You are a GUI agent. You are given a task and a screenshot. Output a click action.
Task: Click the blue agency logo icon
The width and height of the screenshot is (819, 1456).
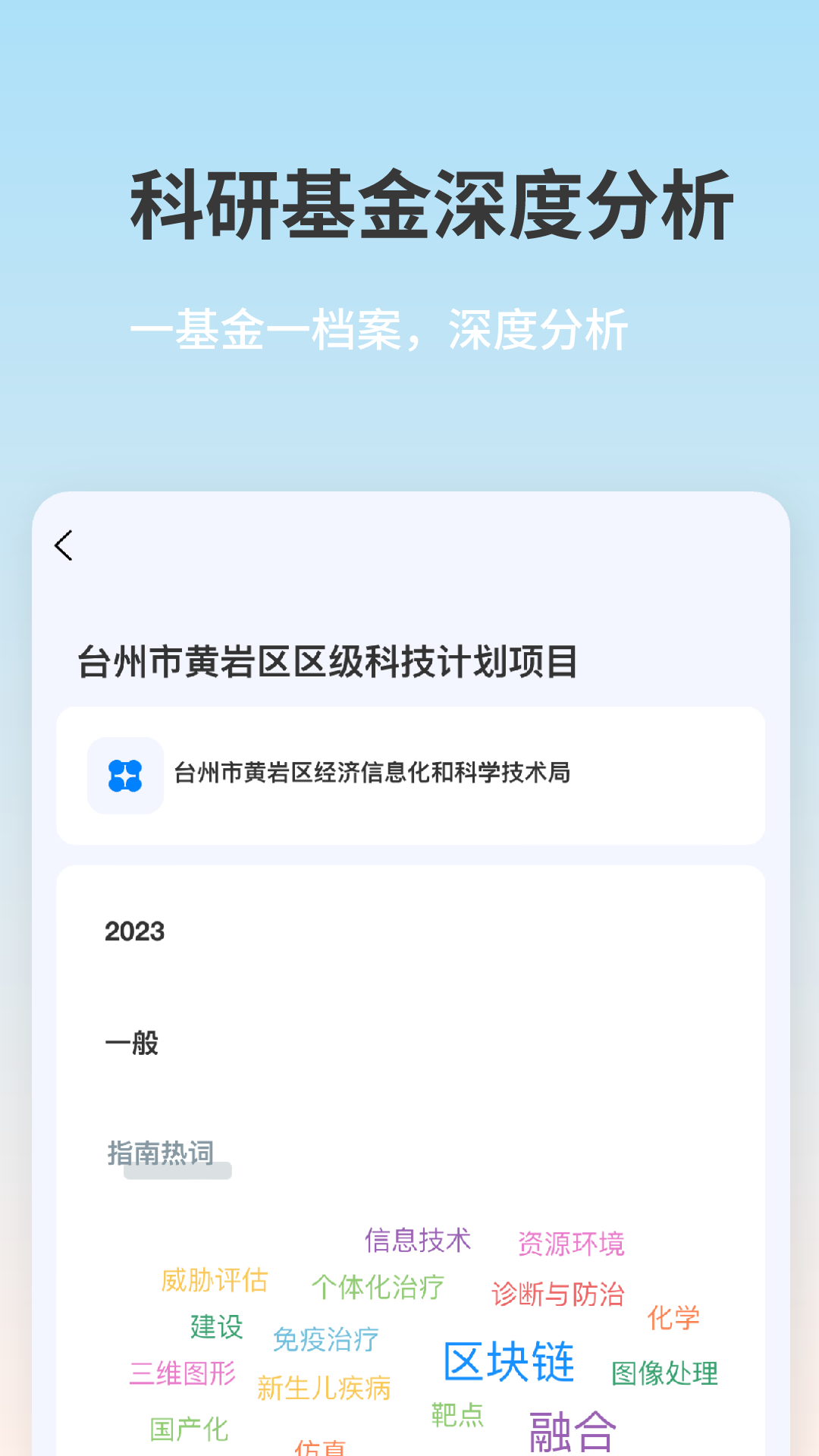126,775
